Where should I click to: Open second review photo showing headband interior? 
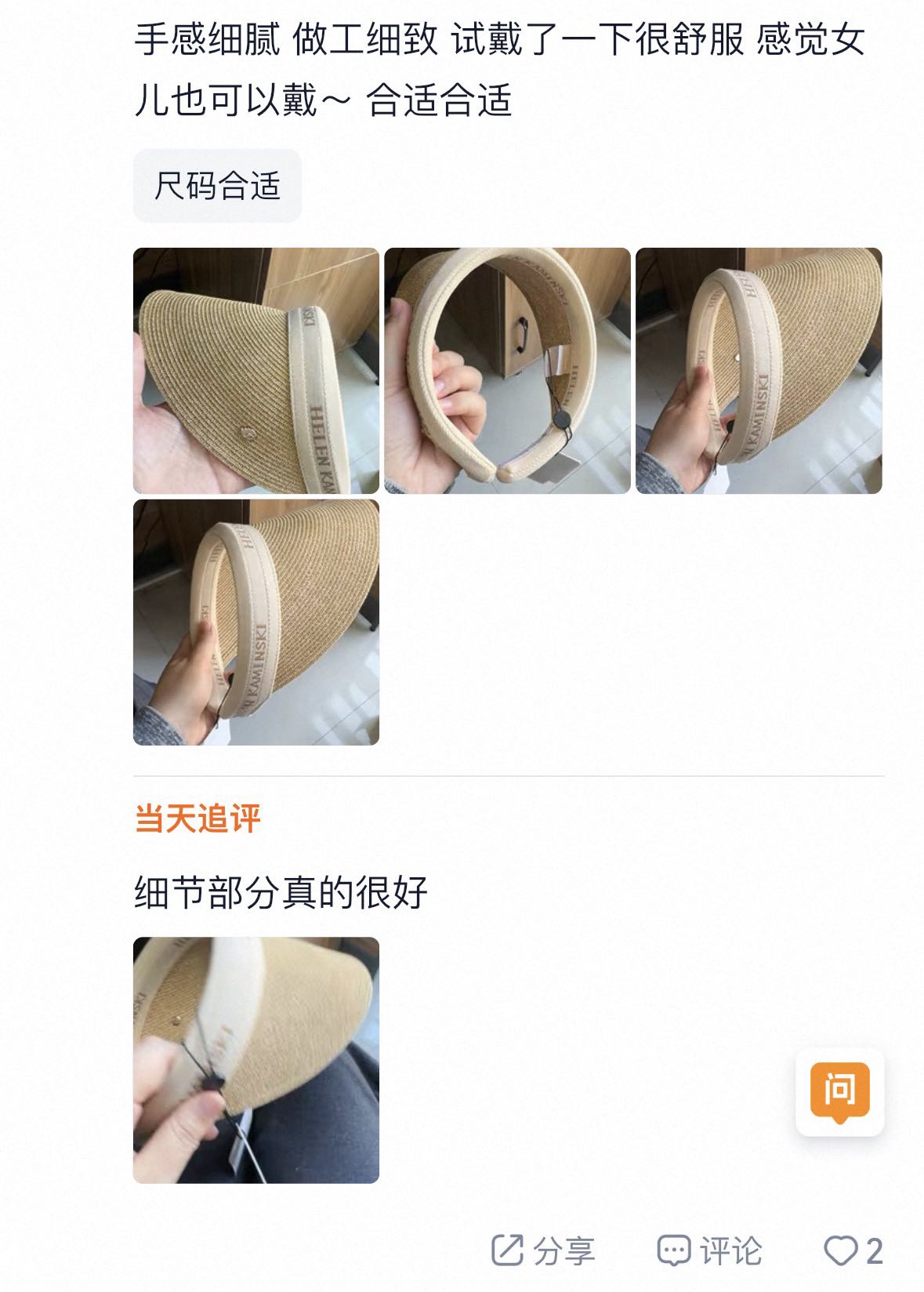point(507,371)
